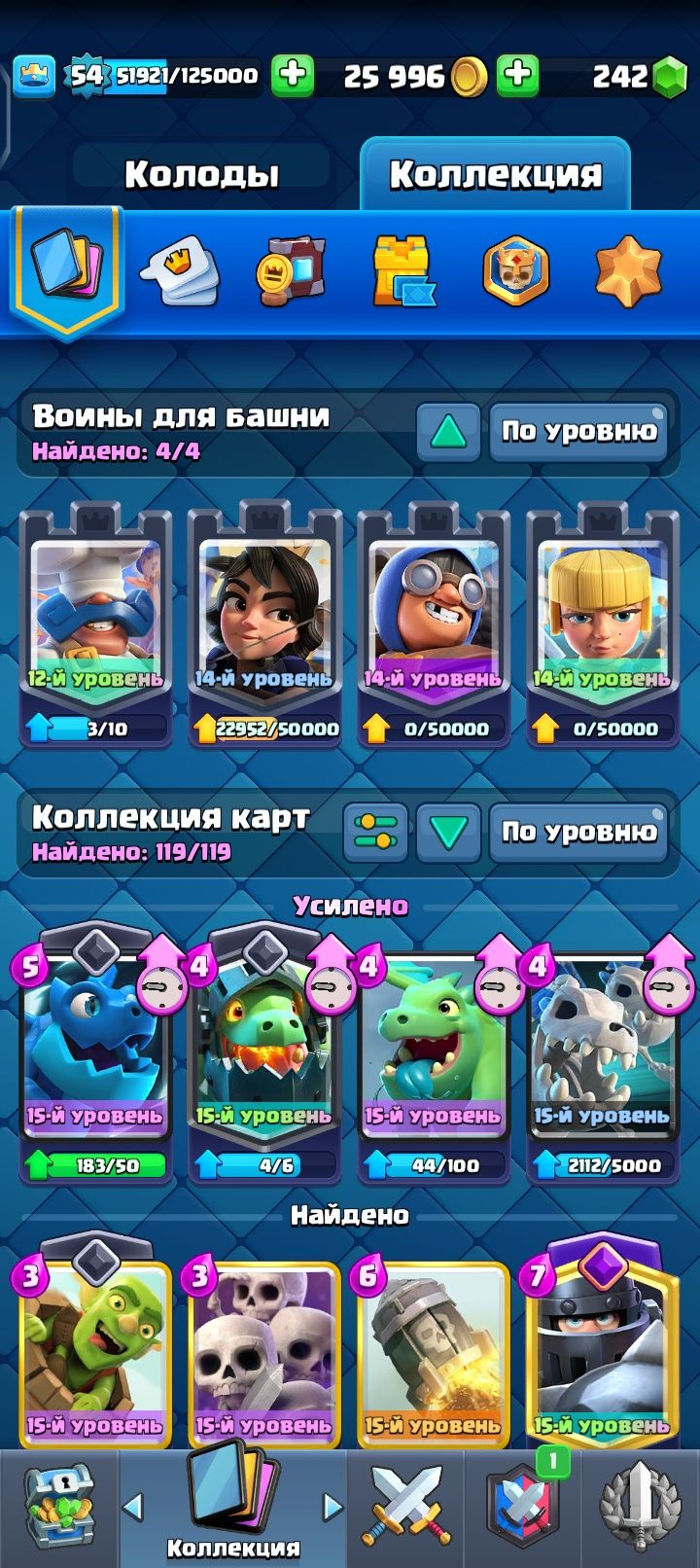700x1568 pixels.
Task: Open the card collection filter settings
Action: click(375, 833)
